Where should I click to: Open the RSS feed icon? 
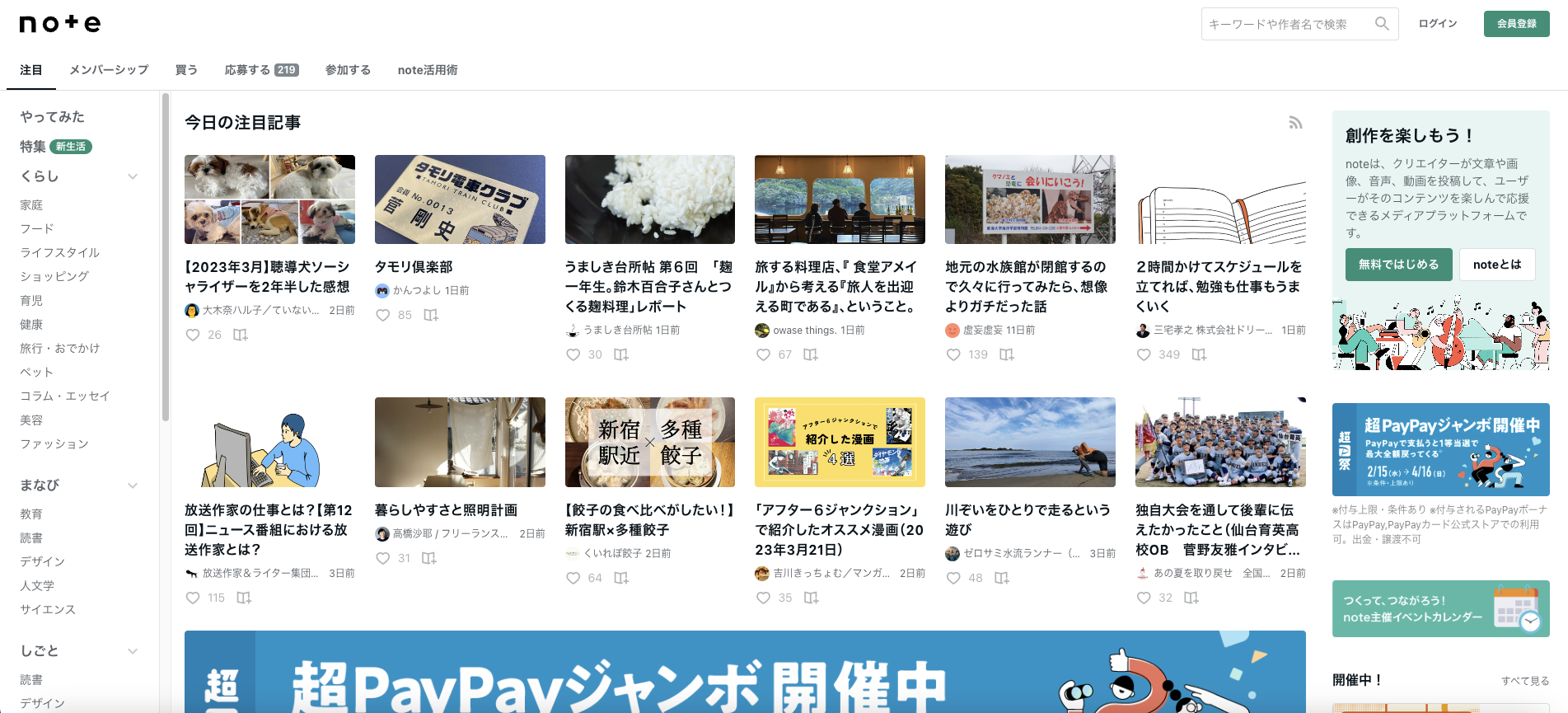(x=1295, y=123)
